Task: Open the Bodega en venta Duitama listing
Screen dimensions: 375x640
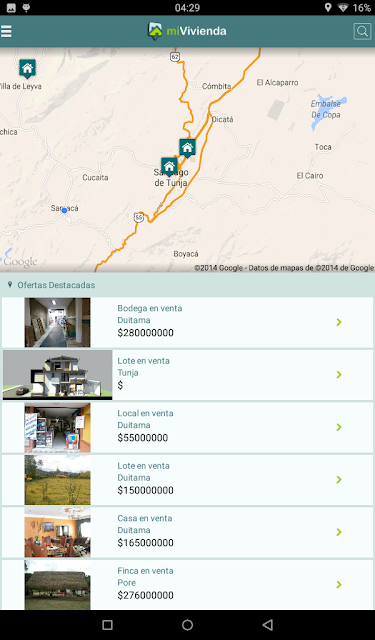Action: point(187,322)
